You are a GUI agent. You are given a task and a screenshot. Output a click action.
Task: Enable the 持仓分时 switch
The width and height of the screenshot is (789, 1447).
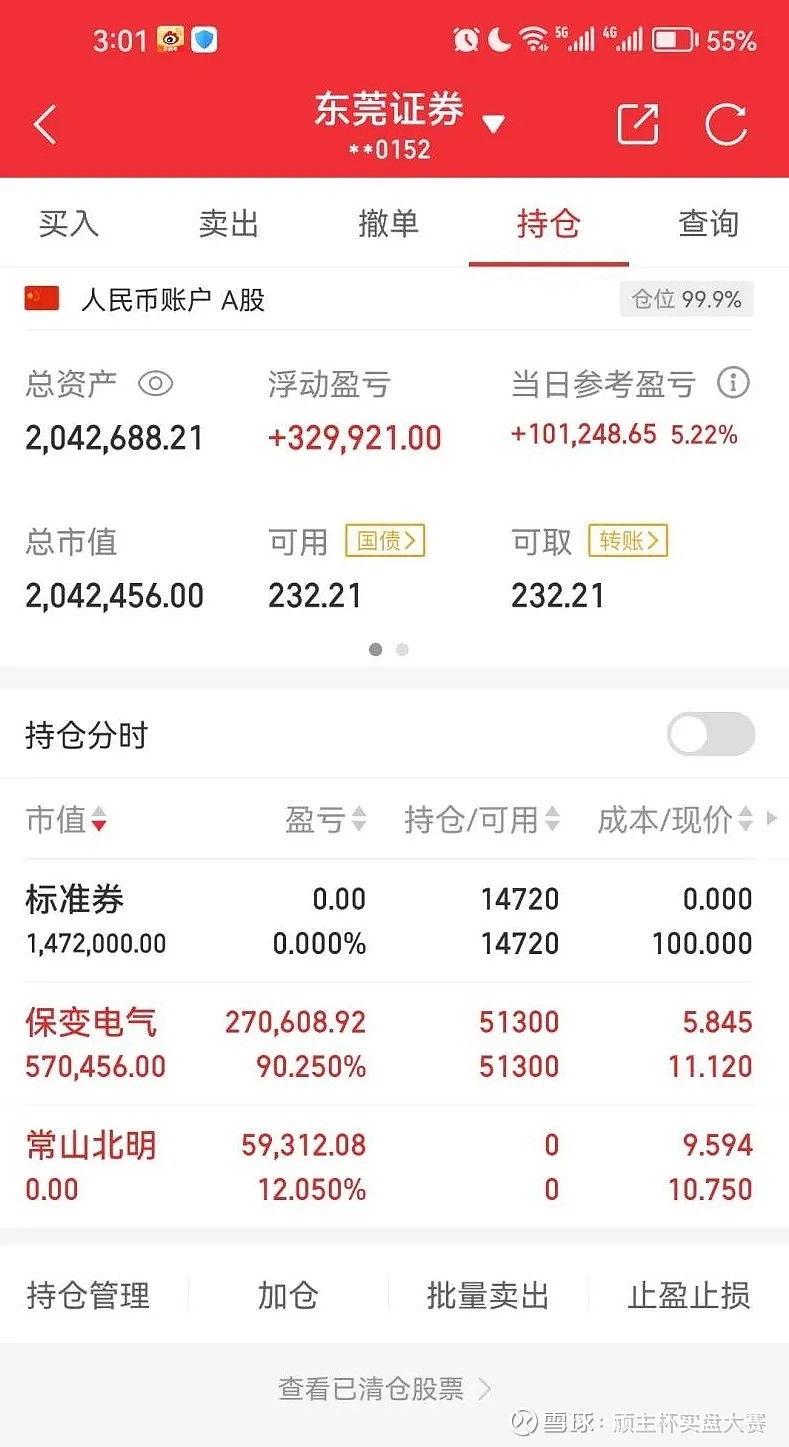click(711, 735)
